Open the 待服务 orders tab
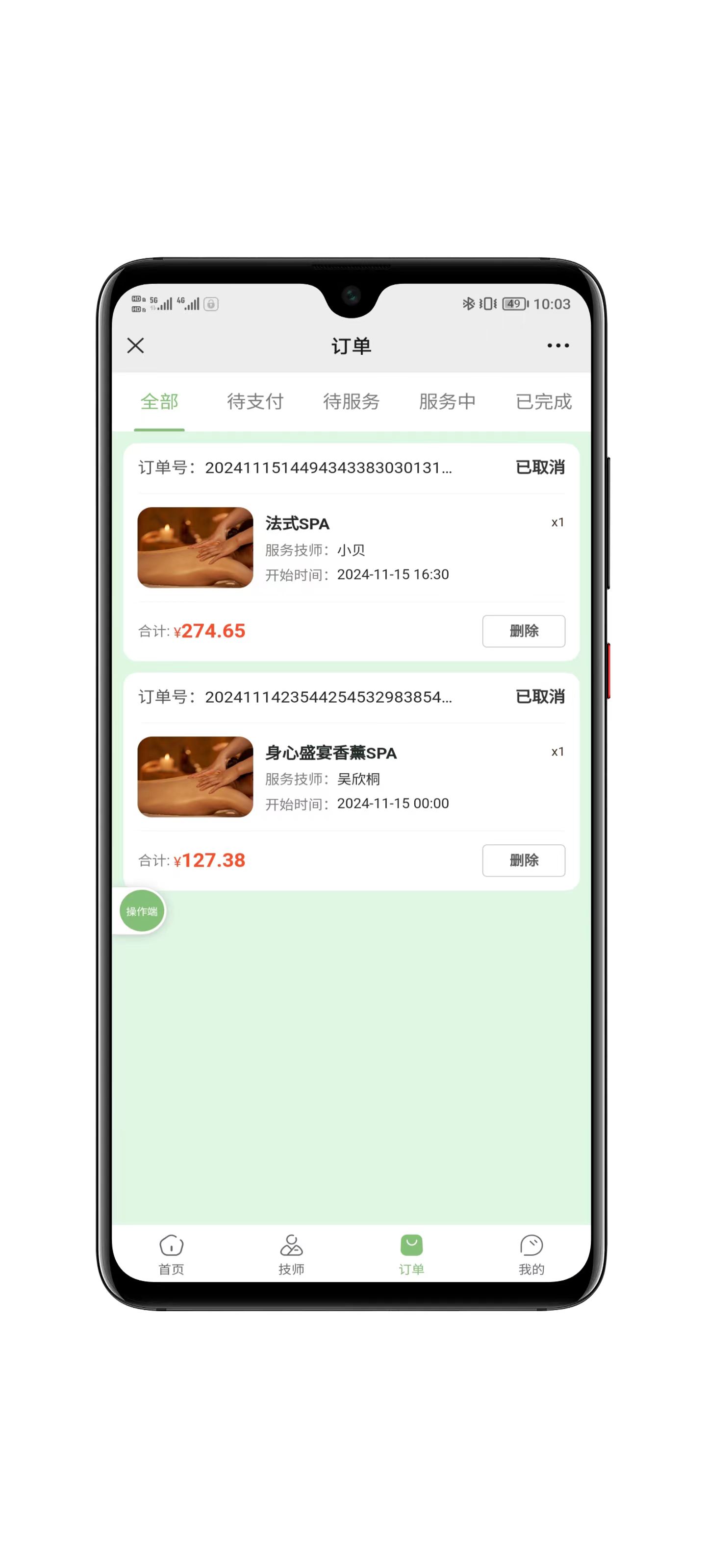The height and width of the screenshot is (1568, 706). tap(352, 402)
